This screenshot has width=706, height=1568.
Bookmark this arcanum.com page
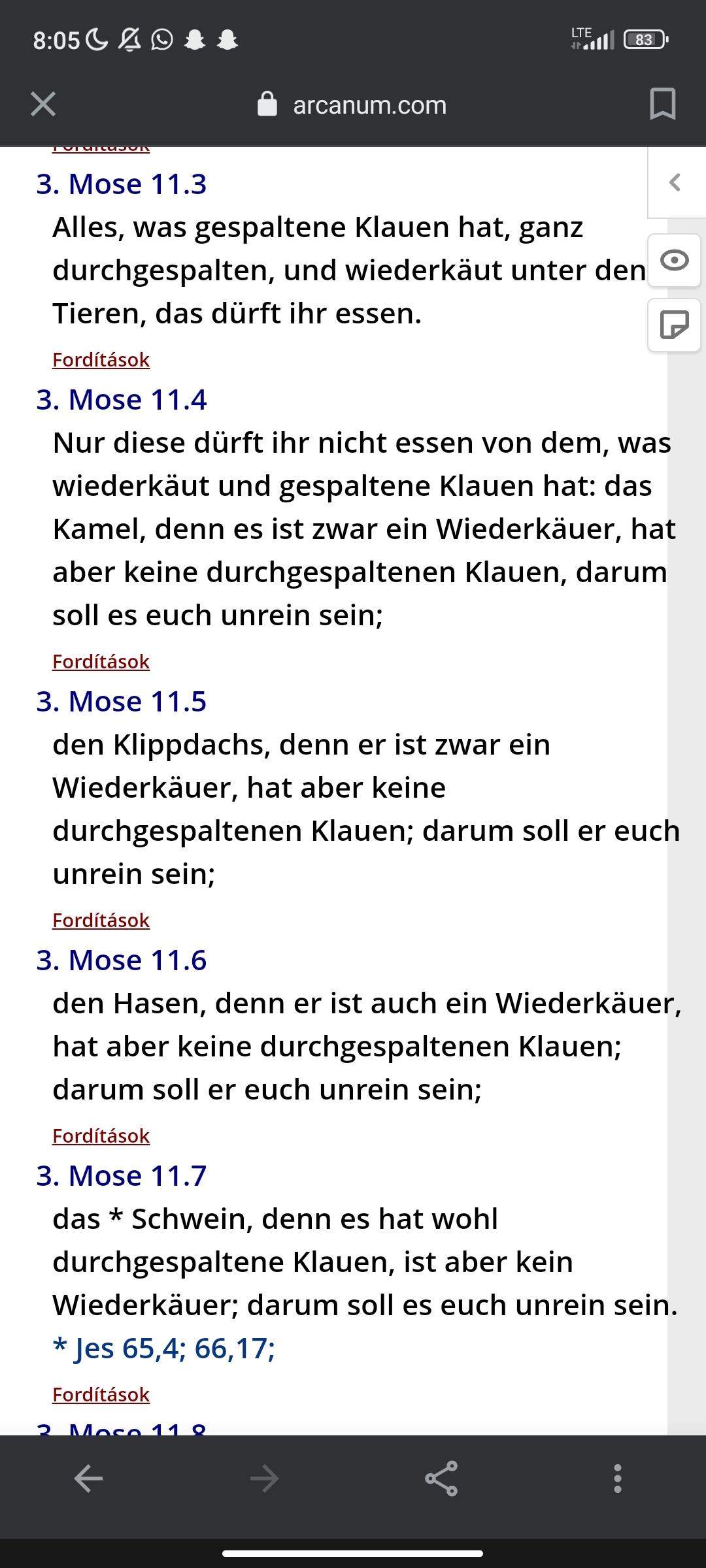click(662, 104)
